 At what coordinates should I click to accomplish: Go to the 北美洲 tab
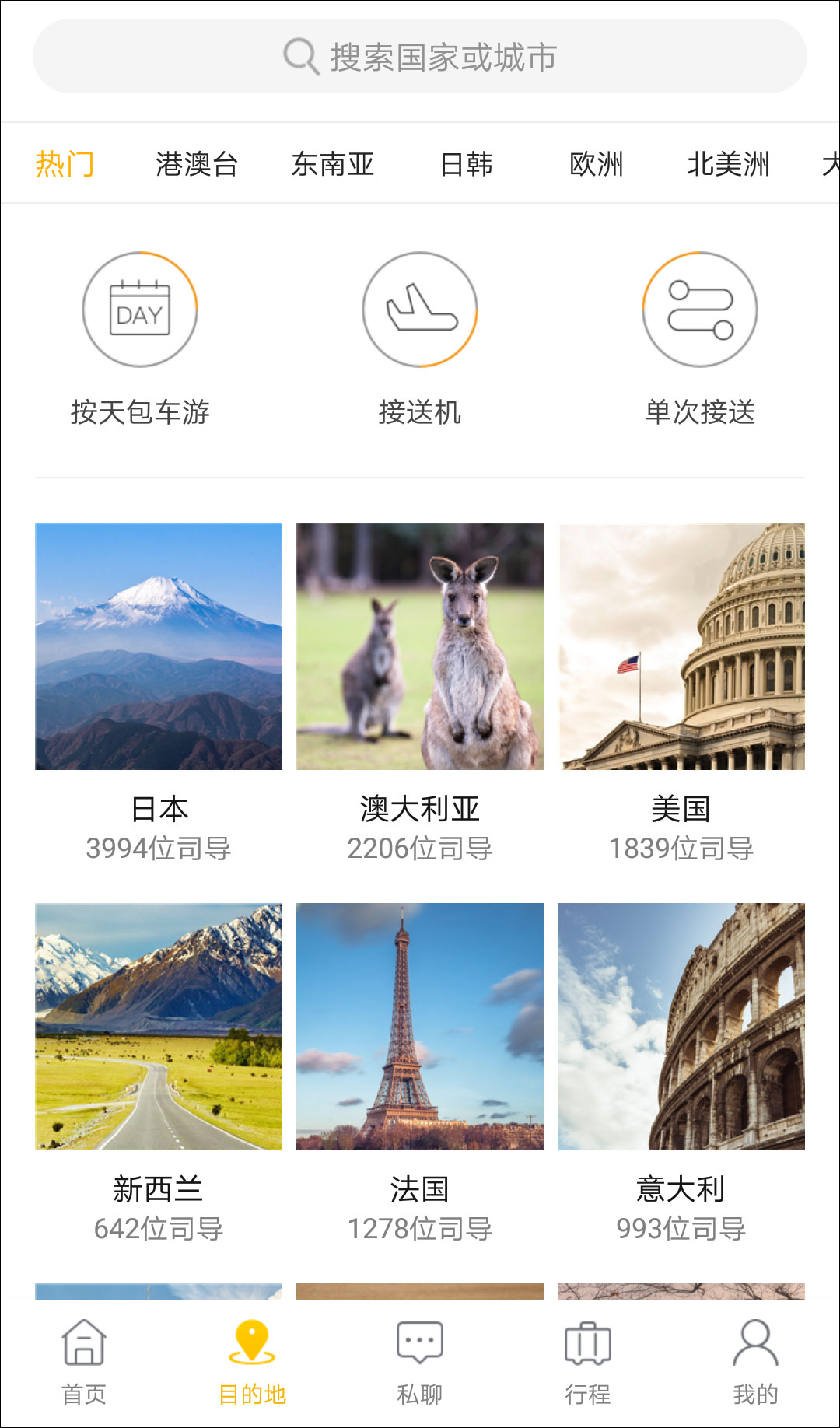tap(728, 164)
